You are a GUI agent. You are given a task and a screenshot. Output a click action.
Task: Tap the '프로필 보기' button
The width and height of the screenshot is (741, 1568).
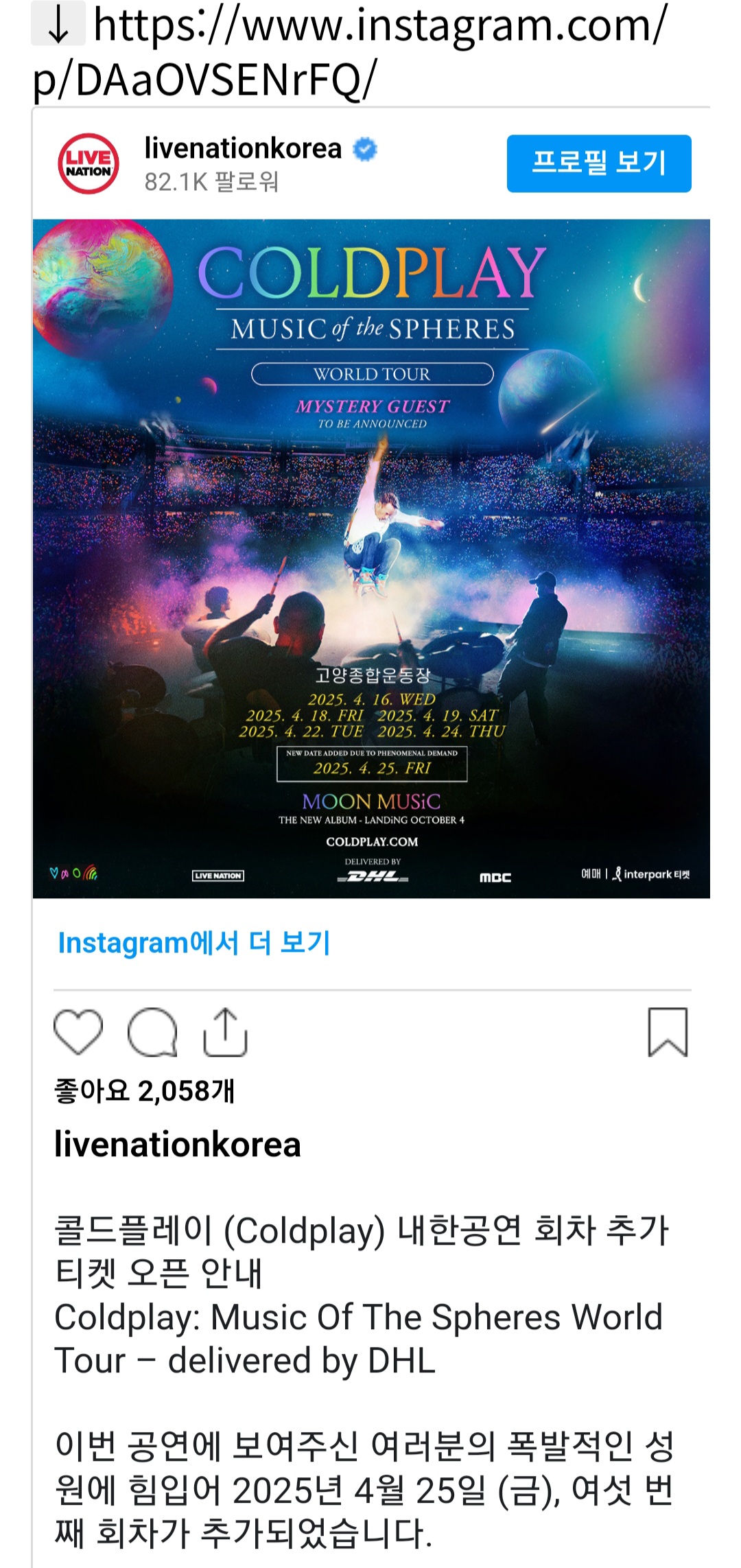[x=598, y=163]
